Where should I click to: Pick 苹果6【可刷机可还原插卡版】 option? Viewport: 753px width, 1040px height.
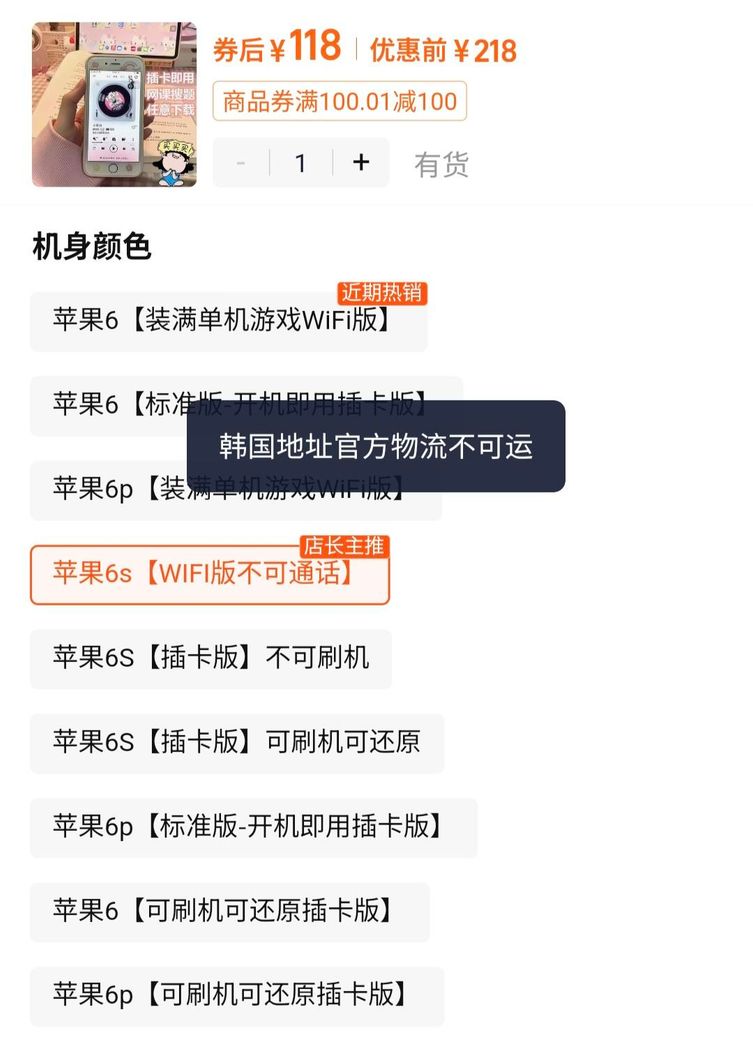229,911
